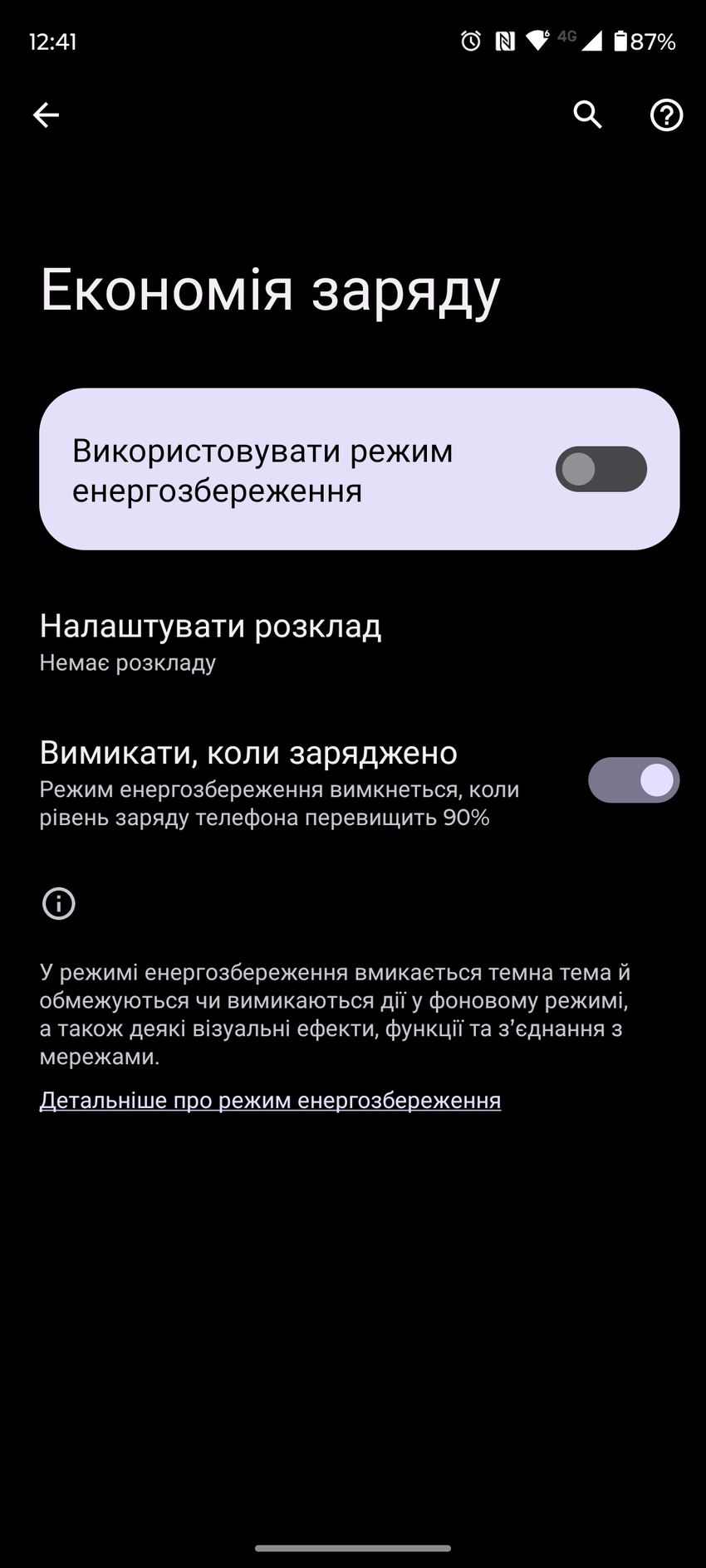Open Детальніше про режим енергозбереження link
This screenshot has height=1568, width=706.
pyautogui.click(x=270, y=1101)
